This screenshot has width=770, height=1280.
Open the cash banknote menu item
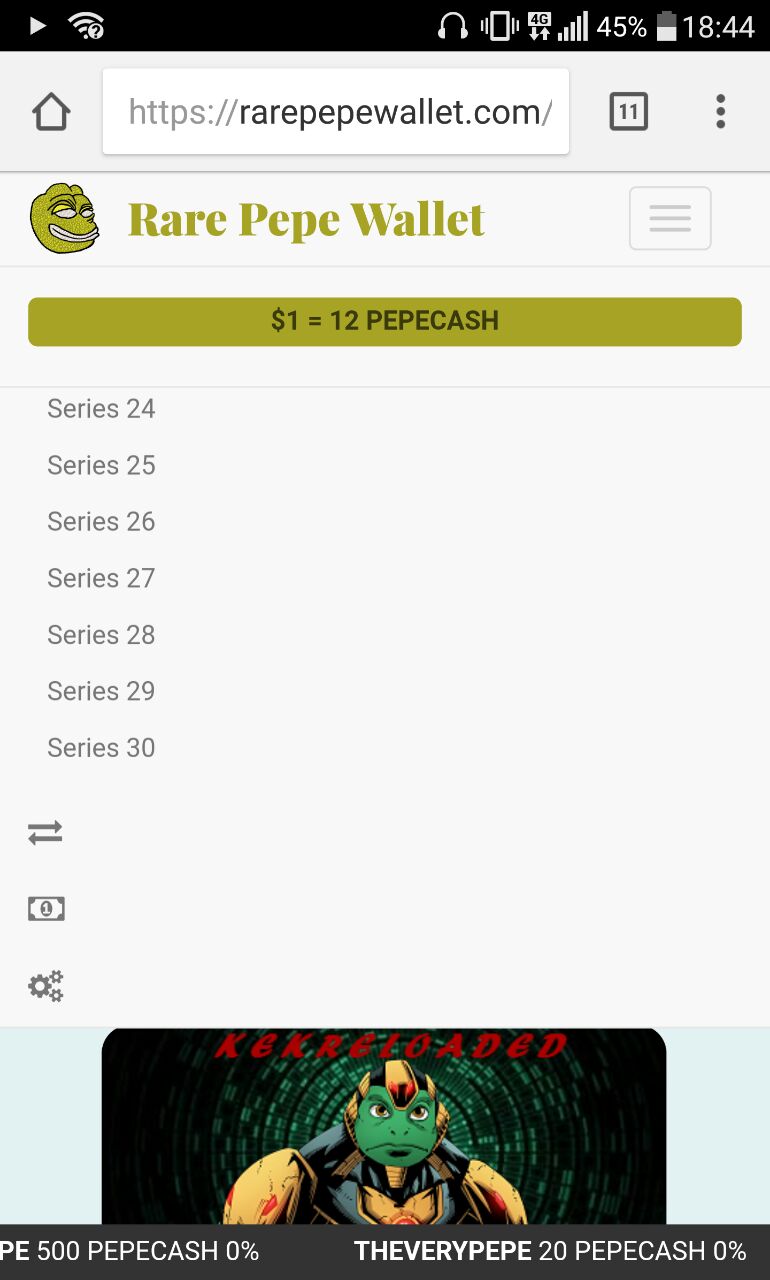coord(46,908)
